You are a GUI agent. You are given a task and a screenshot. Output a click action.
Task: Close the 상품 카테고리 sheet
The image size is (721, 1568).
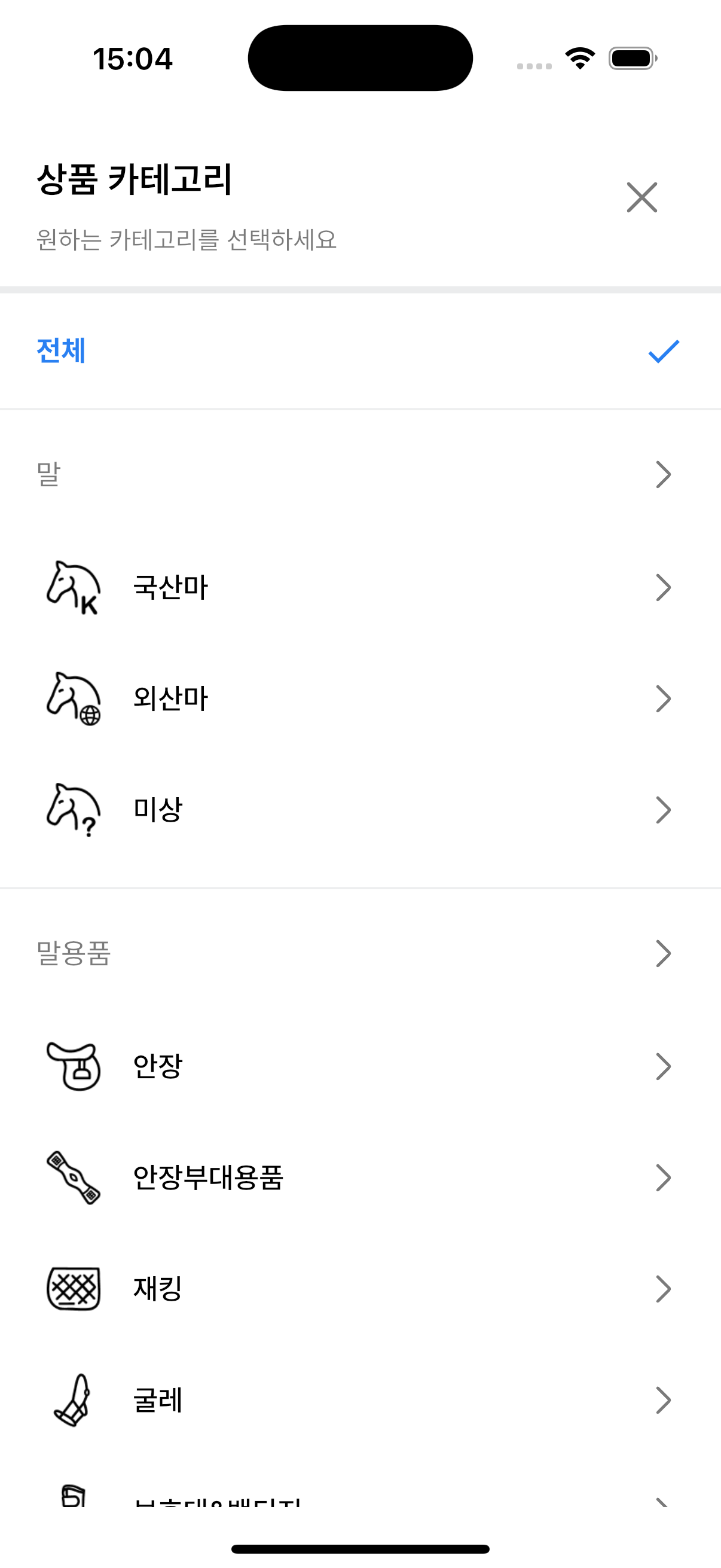click(x=642, y=197)
